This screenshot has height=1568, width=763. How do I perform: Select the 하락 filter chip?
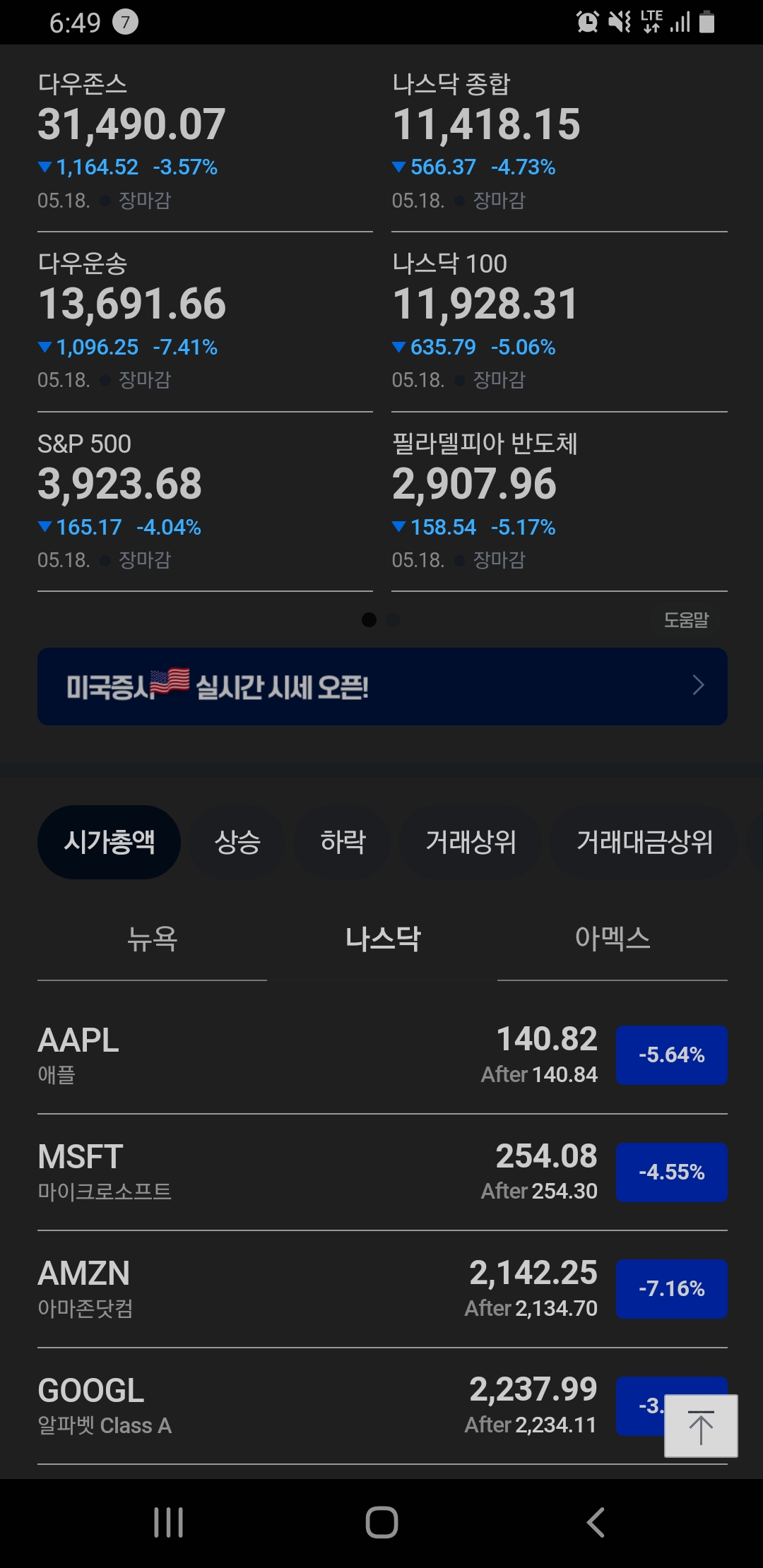(343, 842)
